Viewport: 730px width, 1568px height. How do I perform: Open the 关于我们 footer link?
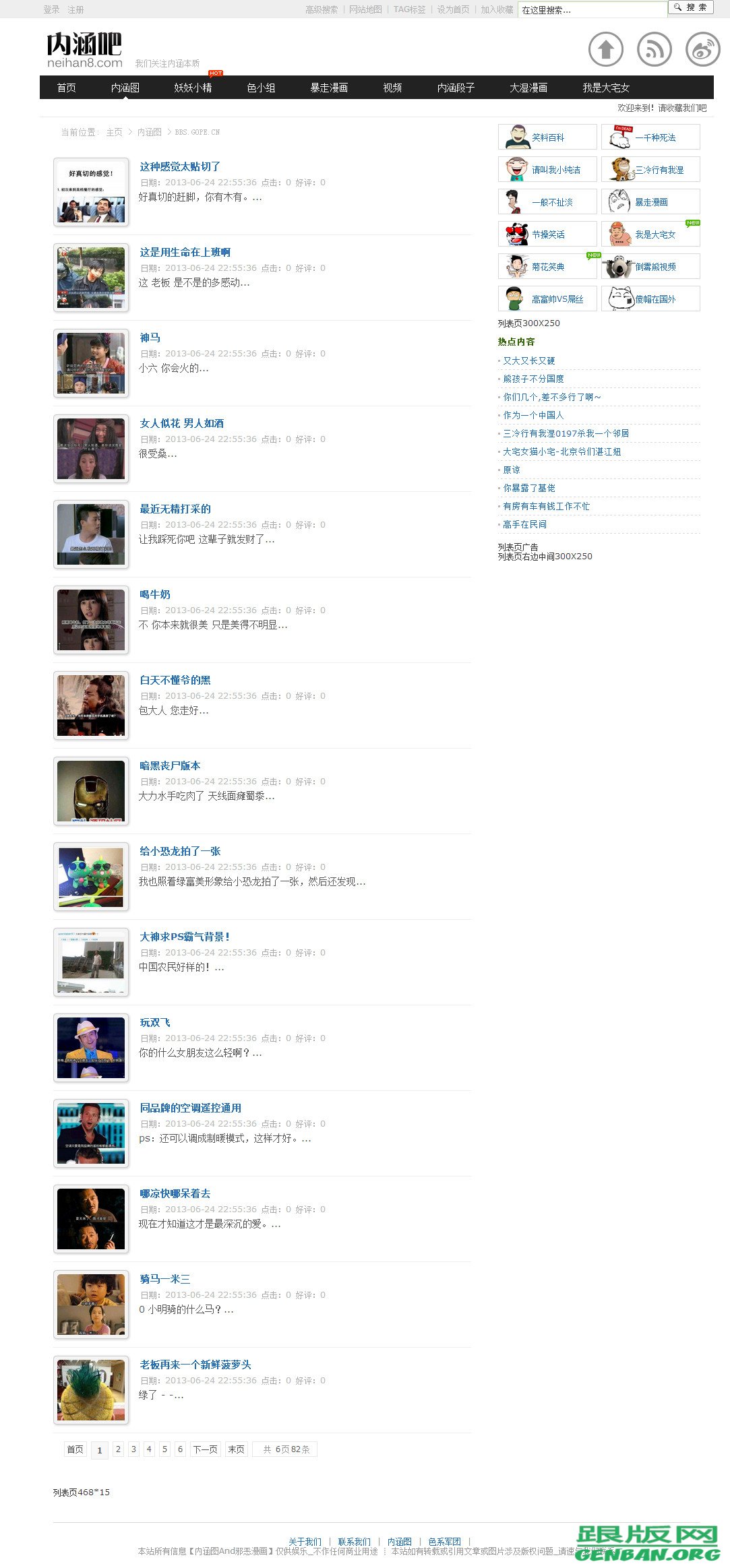(305, 1542)
